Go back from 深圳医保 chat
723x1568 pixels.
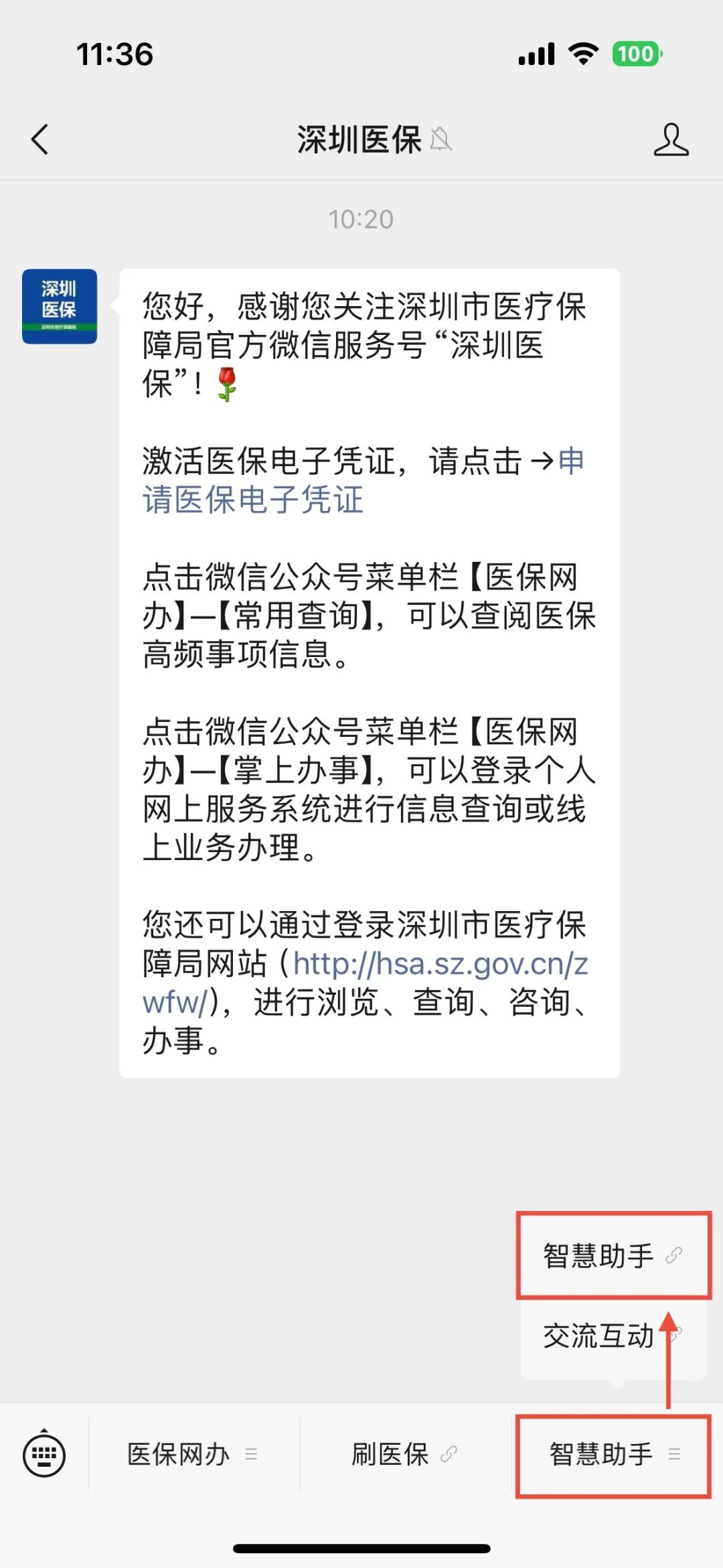coord(40,139)
